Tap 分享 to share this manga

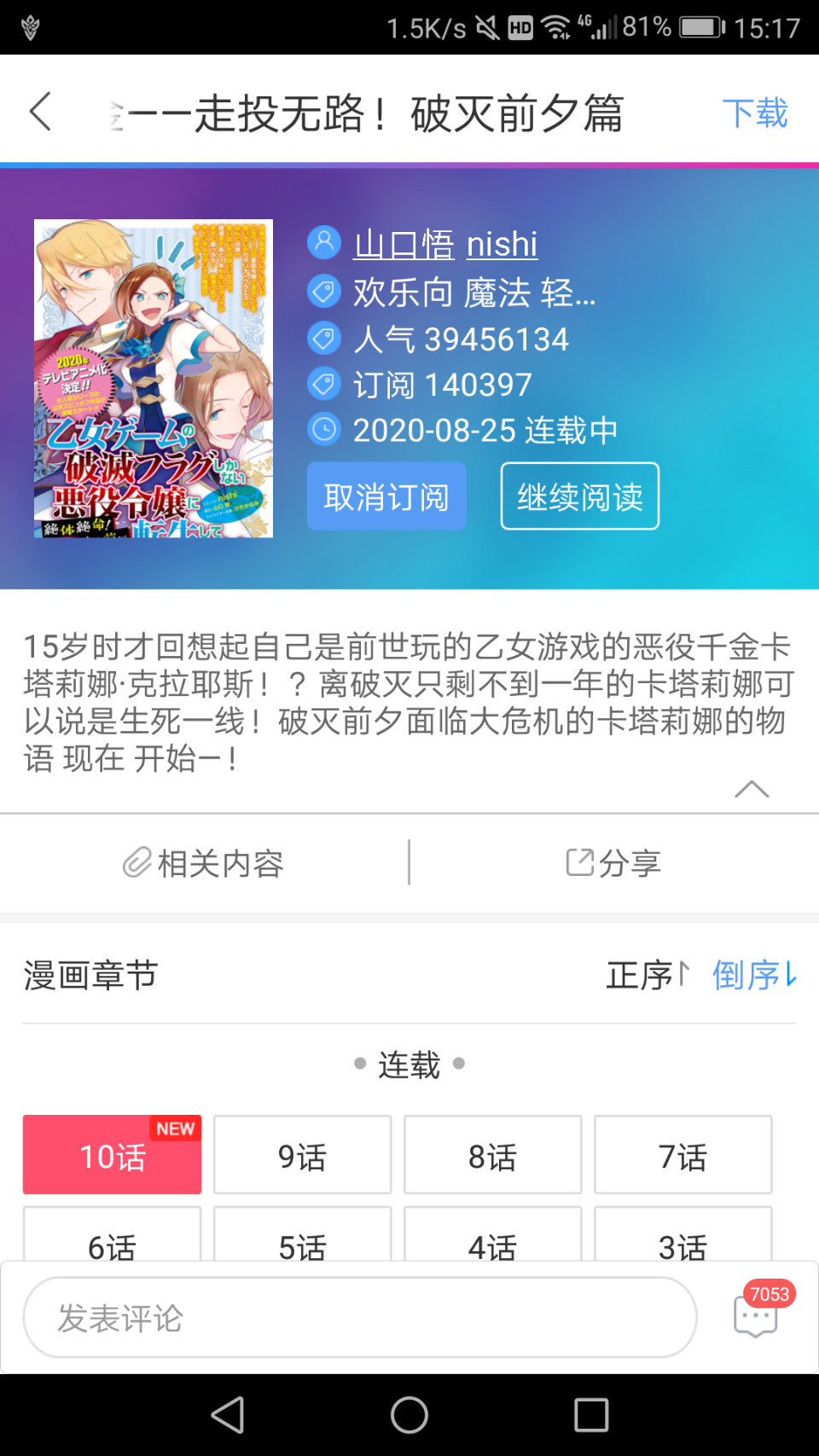[614, 863]
